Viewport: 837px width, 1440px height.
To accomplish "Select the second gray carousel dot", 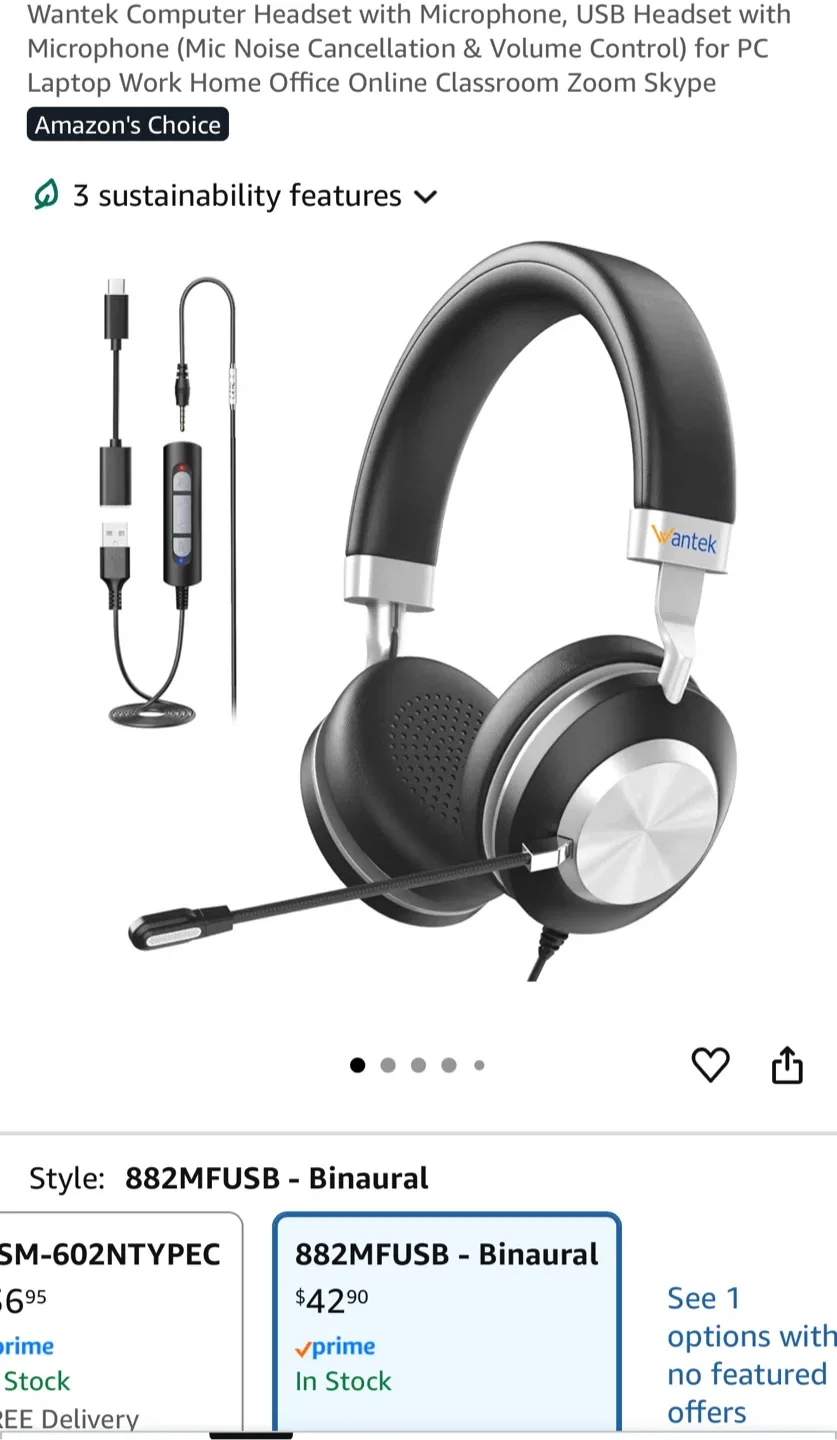I will (387, 1065).
